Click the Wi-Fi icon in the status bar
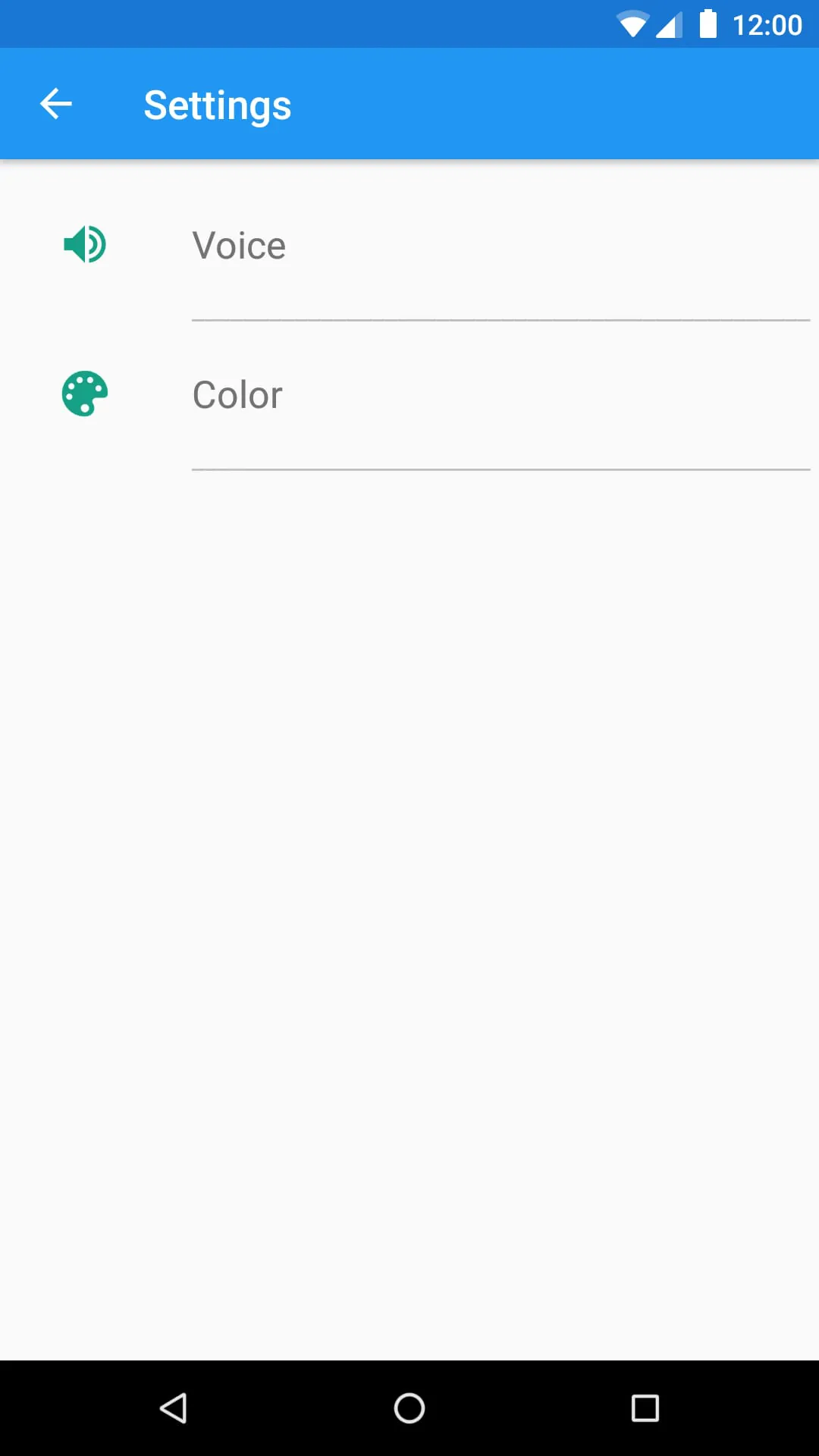The height and width of the screenshot is (1456, 819). 634,24
